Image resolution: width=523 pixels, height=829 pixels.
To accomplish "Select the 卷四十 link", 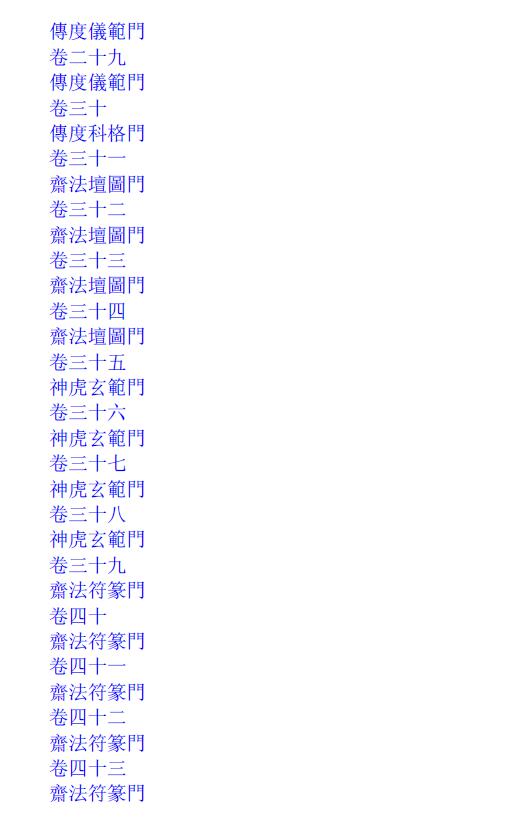I will pyautogui.click(x=78, y=616).
